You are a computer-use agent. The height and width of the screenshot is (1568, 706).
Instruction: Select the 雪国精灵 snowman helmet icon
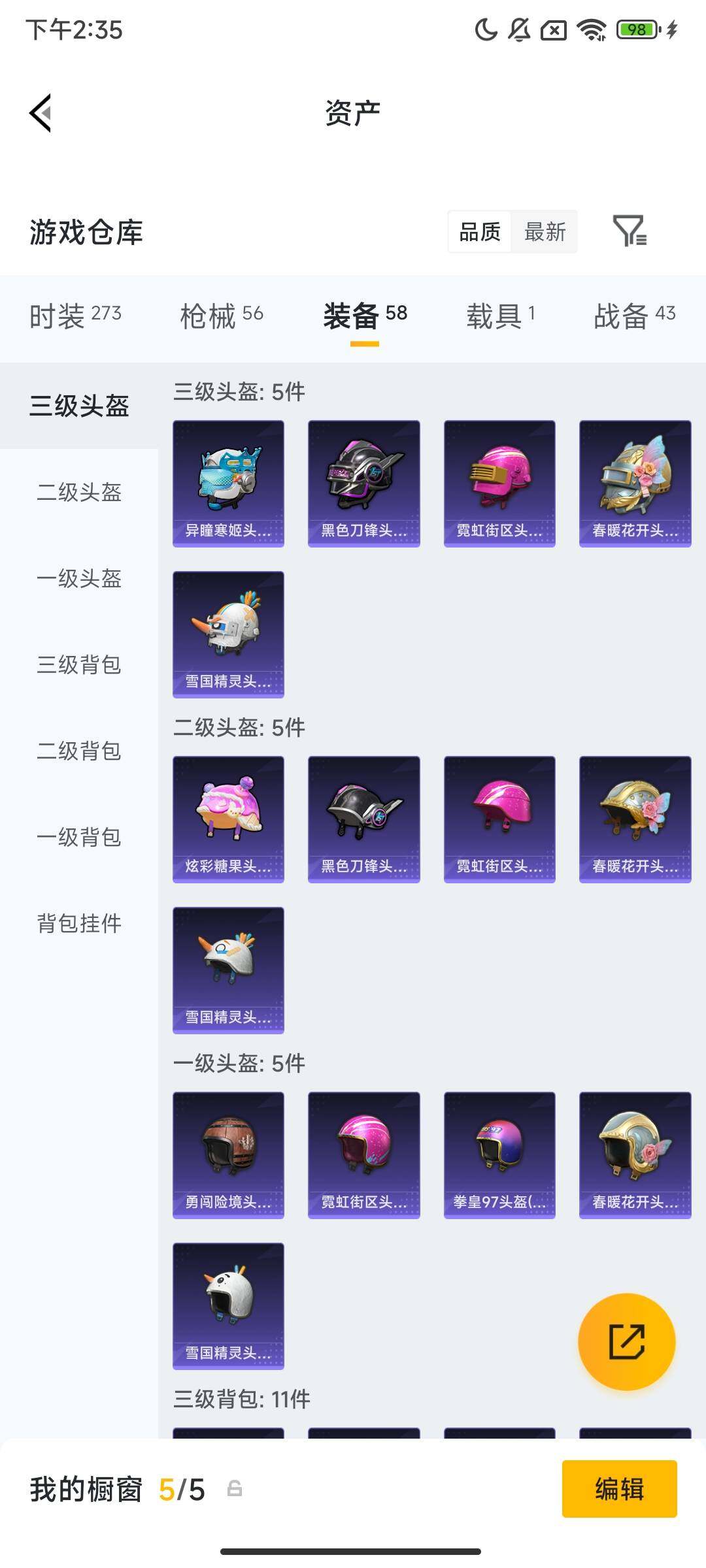227,632
